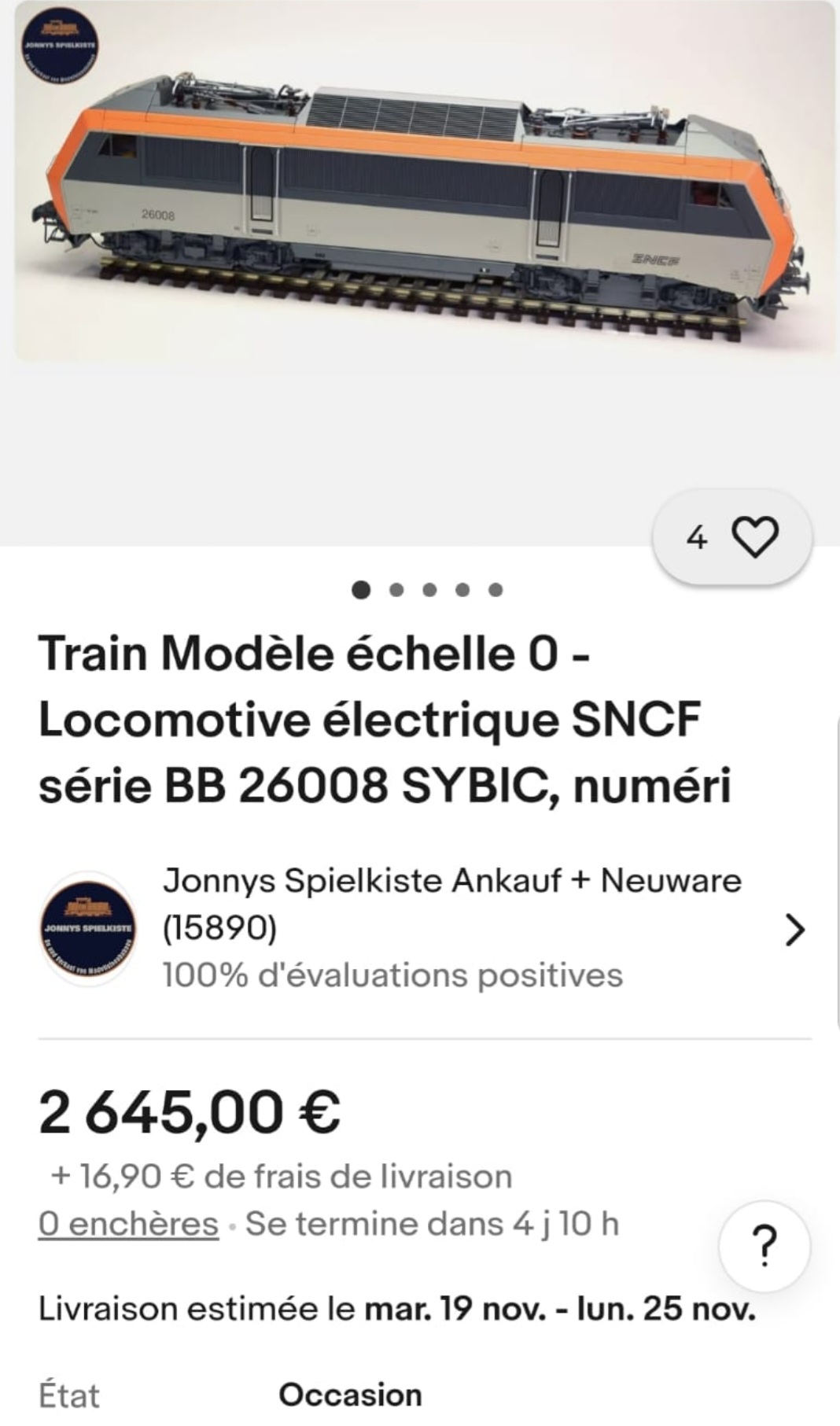Screen dimensions: 840x1426
Task: Open Jonnys Spielkiste seller profile
Action: (x=425, y=929)
